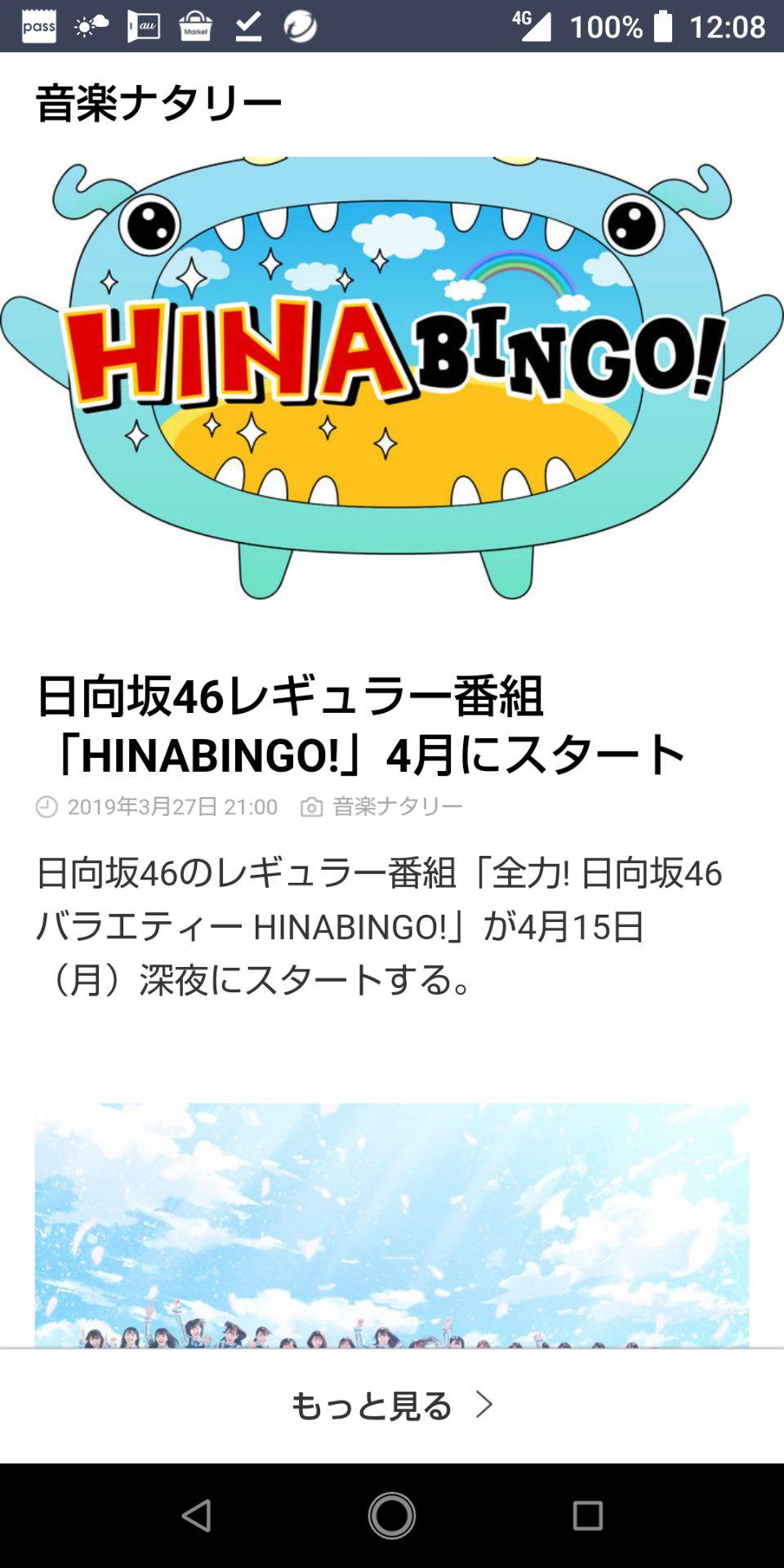Viewport: 784px width, 1568px height.
Task: Tap the sync arrows notification icon
Action: 301,24
